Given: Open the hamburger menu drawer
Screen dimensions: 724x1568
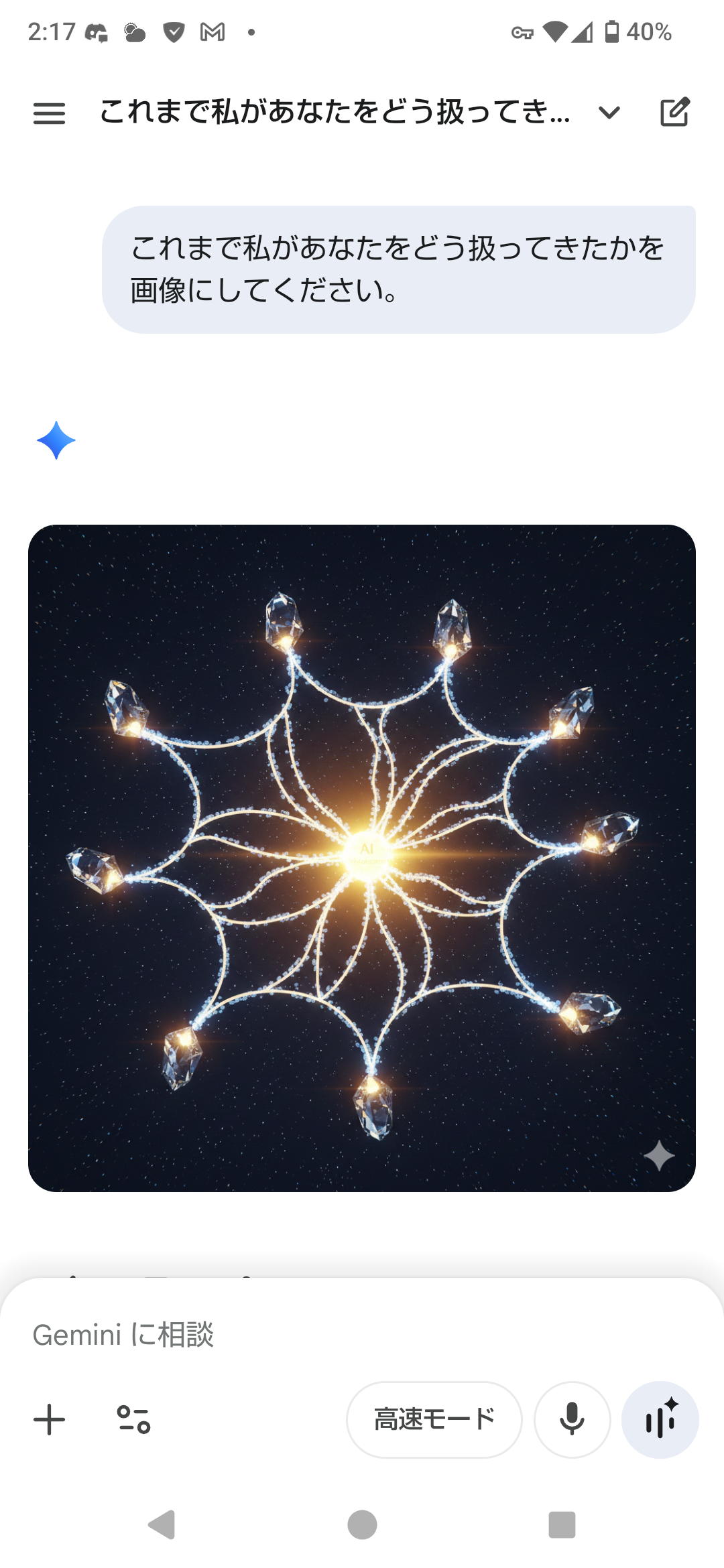Looking at the screenshot, I should [49, 113].
